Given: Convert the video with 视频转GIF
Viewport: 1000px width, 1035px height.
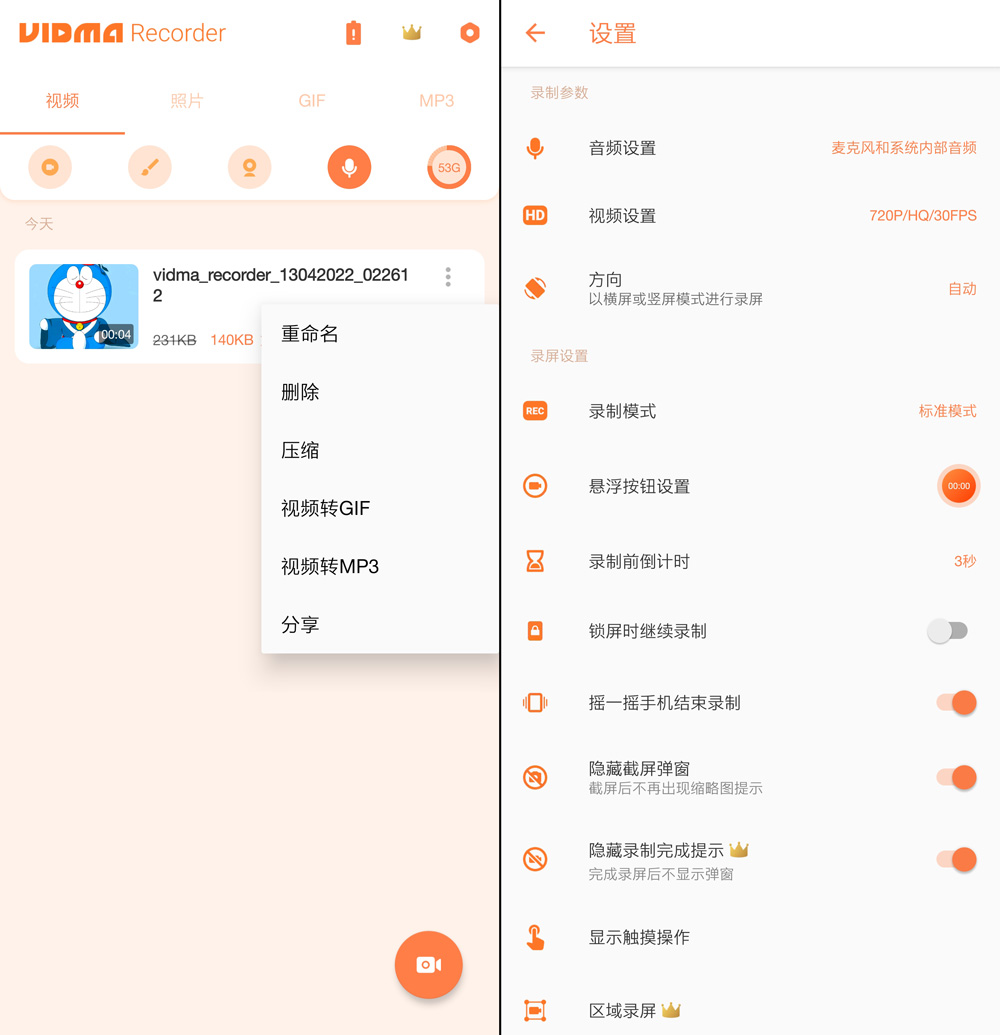Looking at the screenshot, I should (326, 508).
